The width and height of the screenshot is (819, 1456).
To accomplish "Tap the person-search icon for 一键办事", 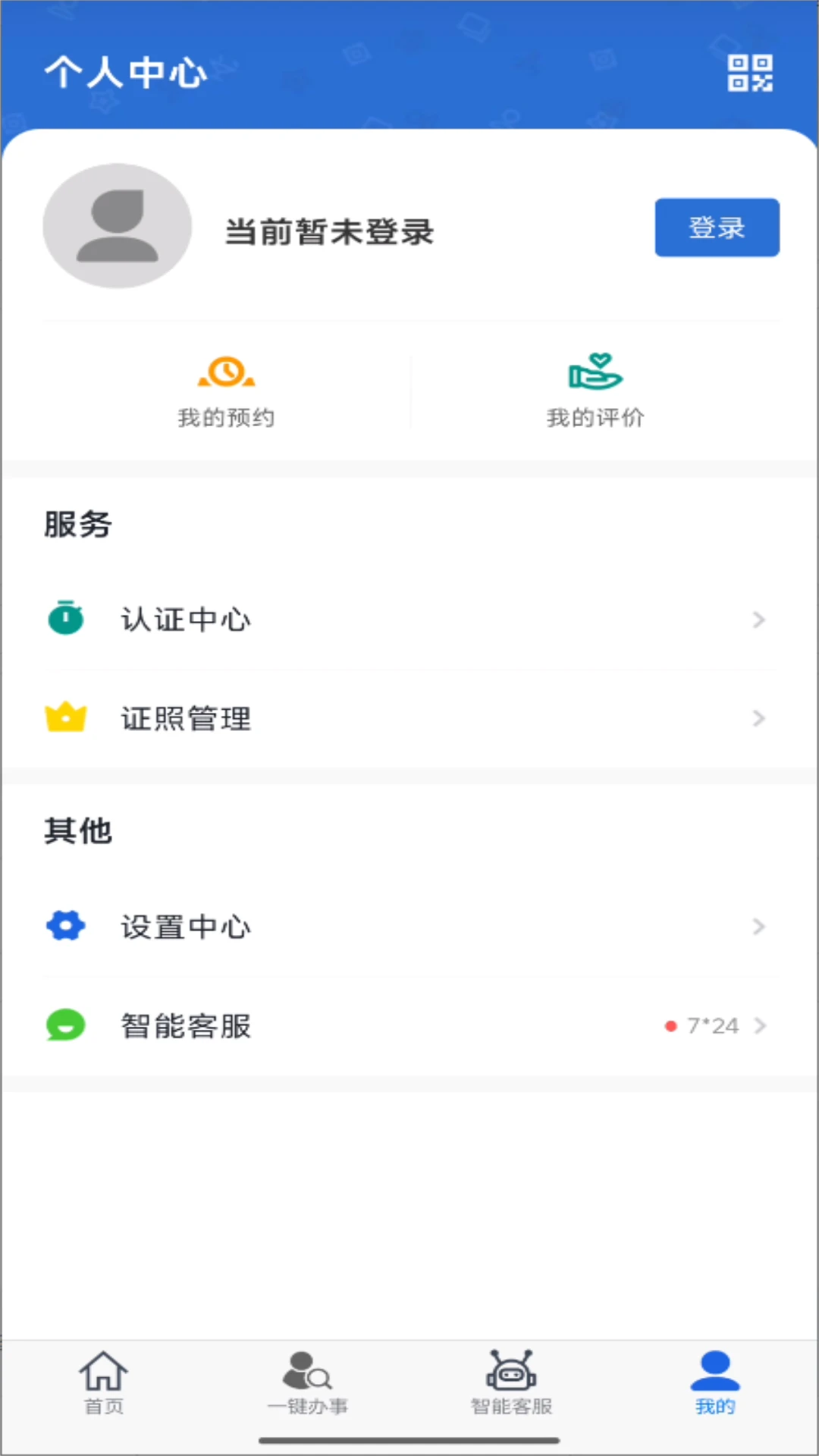I will pyautogui.click(x=306, y=1370).
